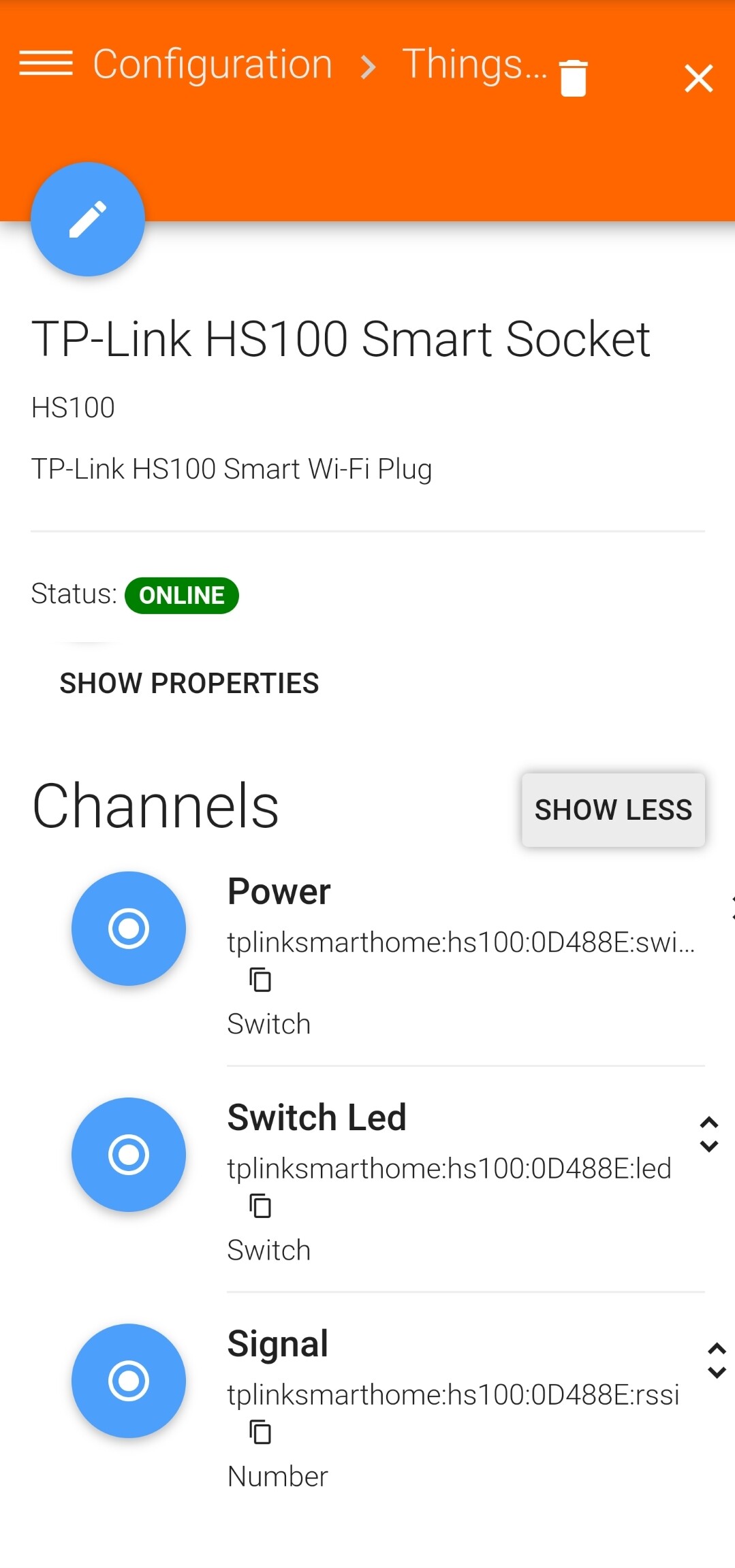The image size is (735, 1568).
Task: Copy the Power channel UID
Action: 260,980
